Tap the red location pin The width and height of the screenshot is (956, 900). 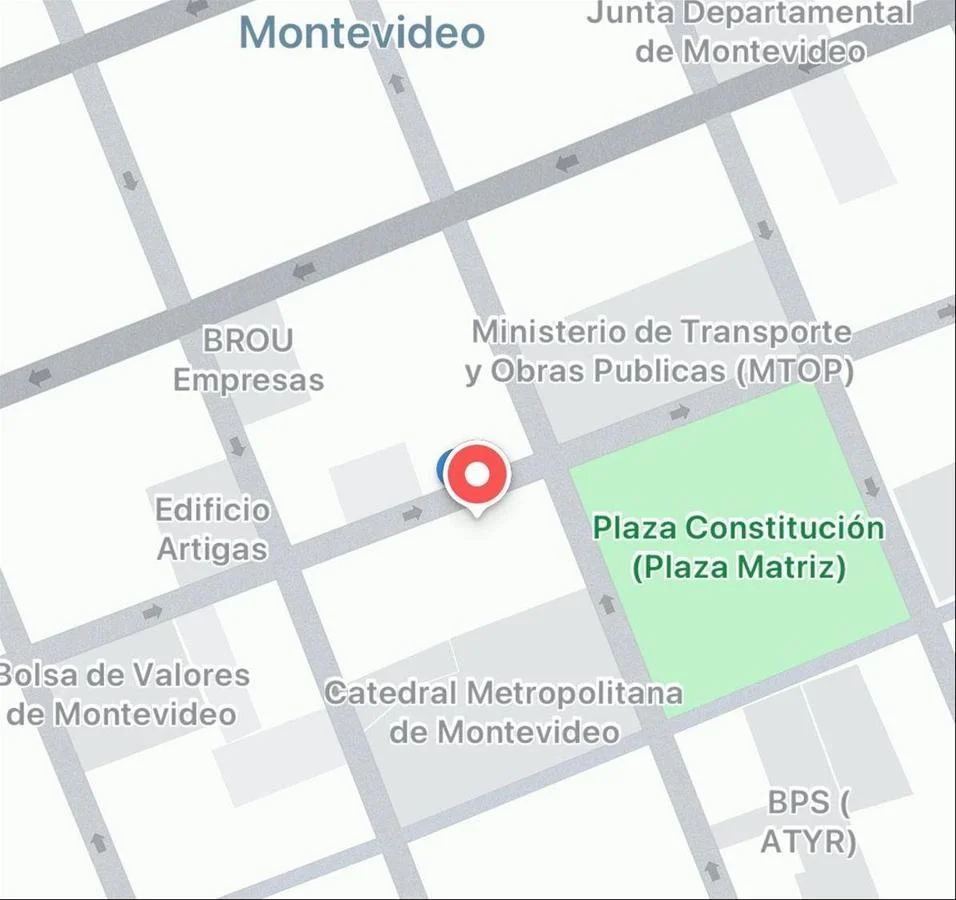point(478,475)
